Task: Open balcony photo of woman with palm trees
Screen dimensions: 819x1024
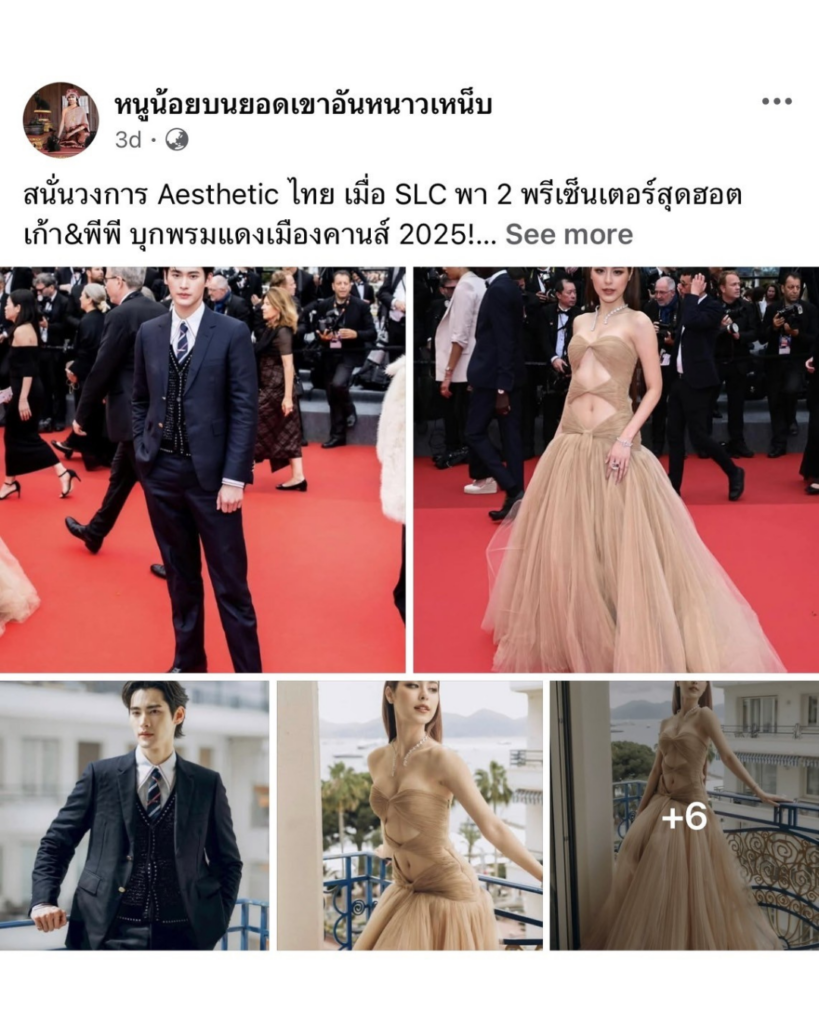Action: (x=410, y=815)
